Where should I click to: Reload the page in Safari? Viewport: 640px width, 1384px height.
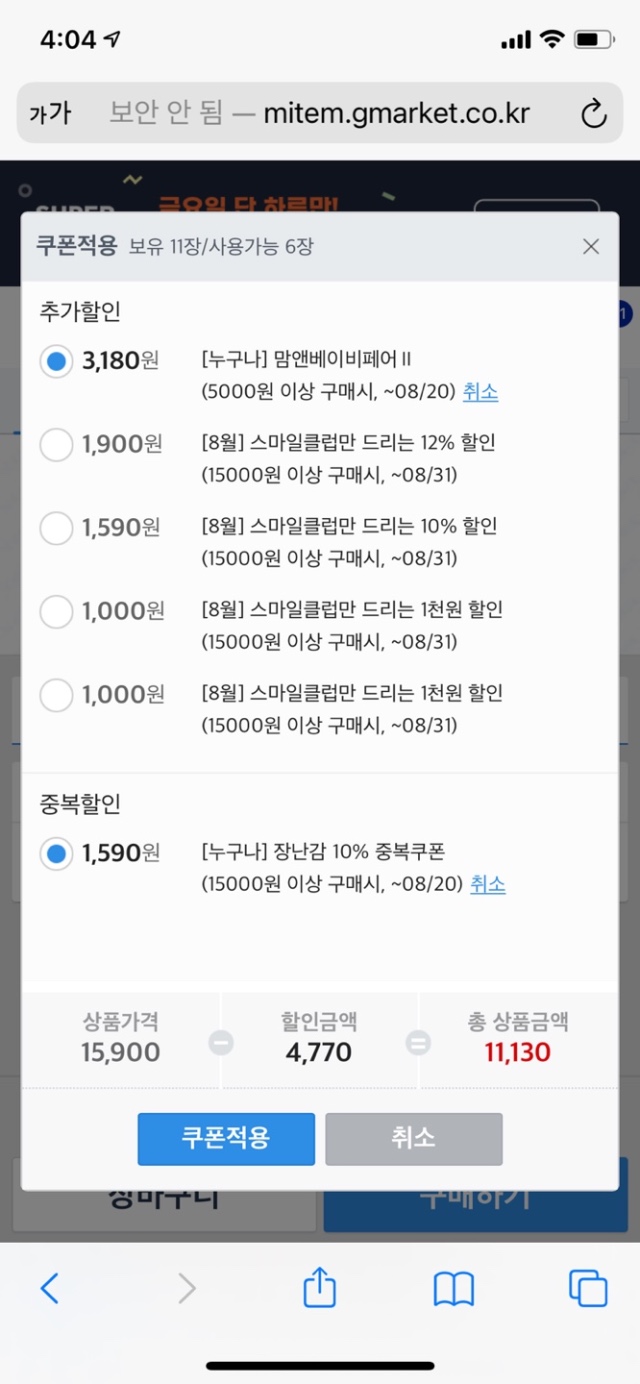point(593,113)
